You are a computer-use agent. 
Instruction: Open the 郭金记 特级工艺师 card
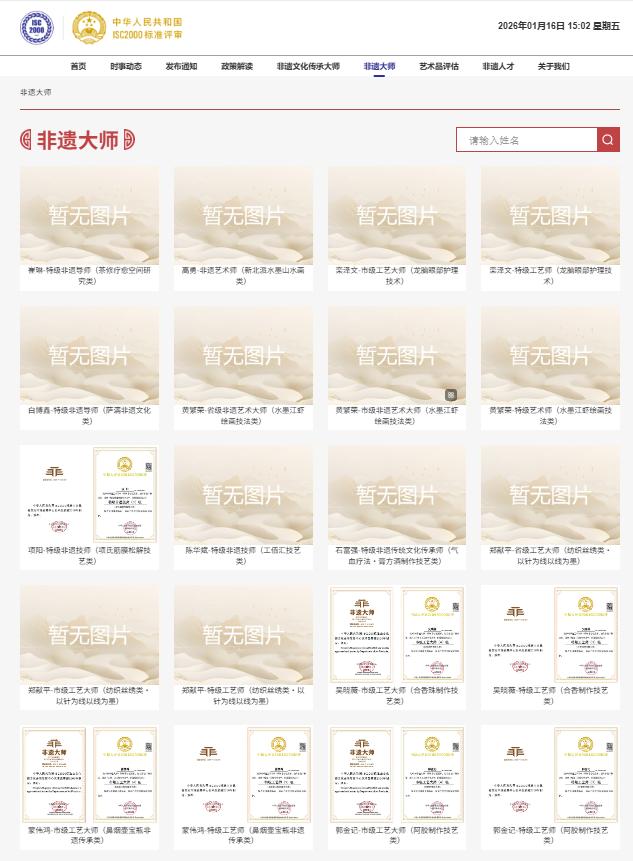click(x=550, y=776)
